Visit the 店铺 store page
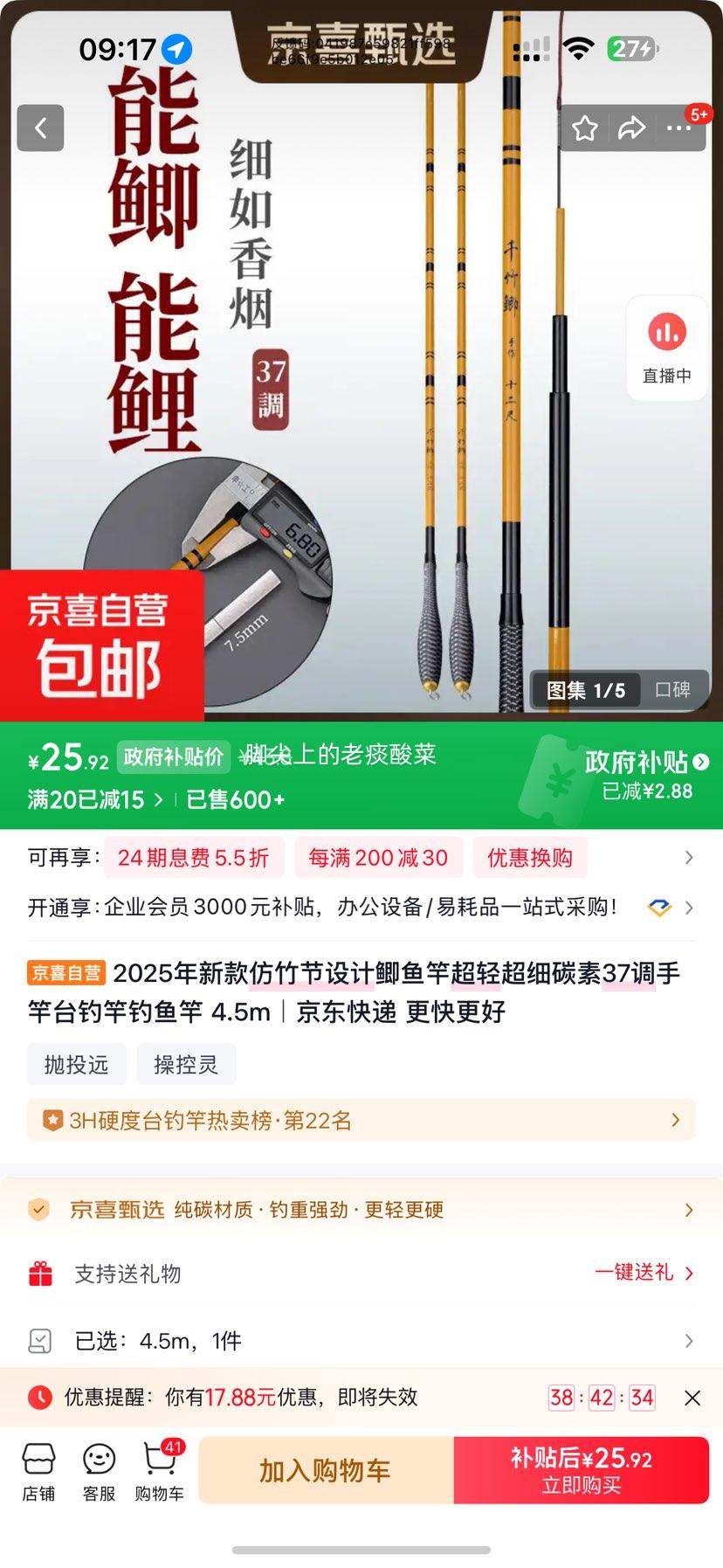This screenshot has width=723, height=1568. point(38,1472)
